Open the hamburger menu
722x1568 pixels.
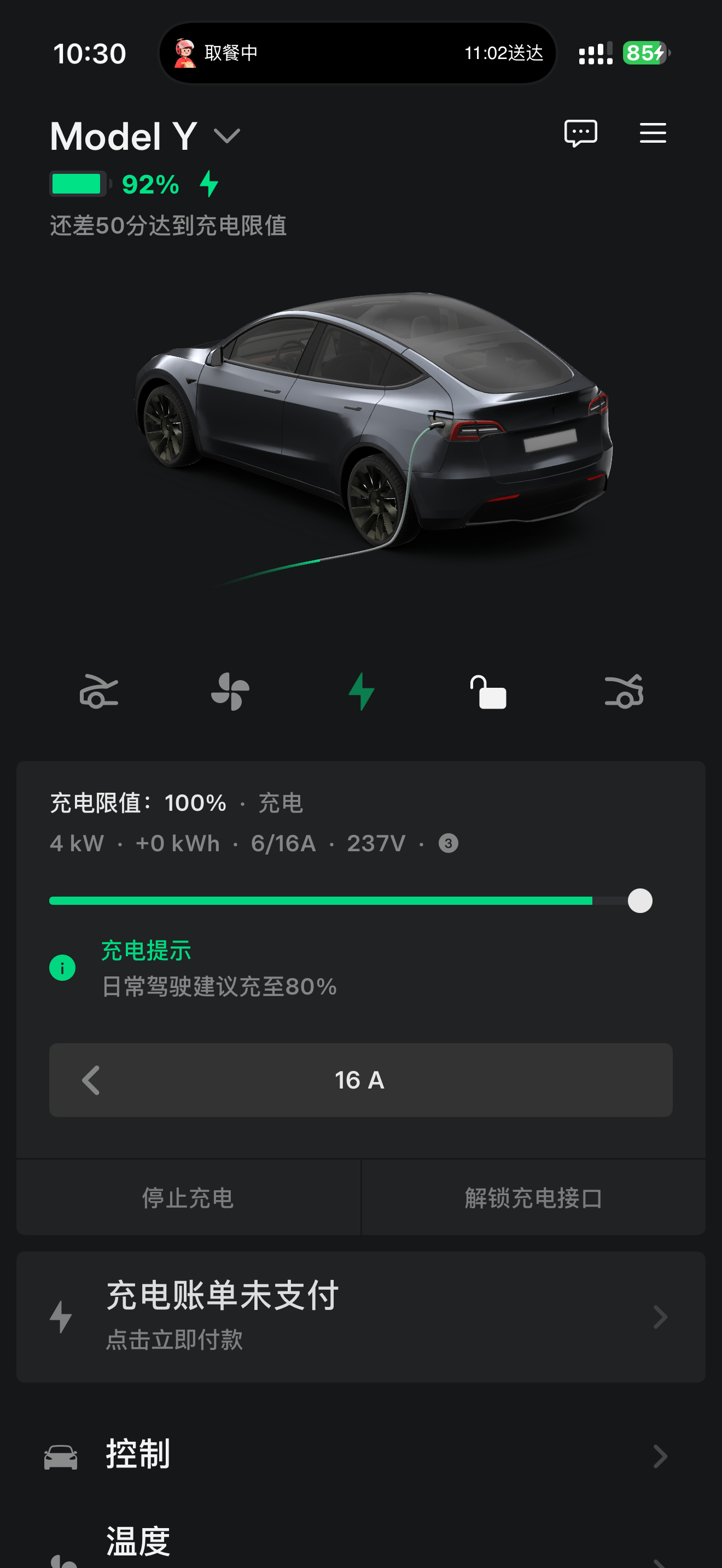(653, 133)
